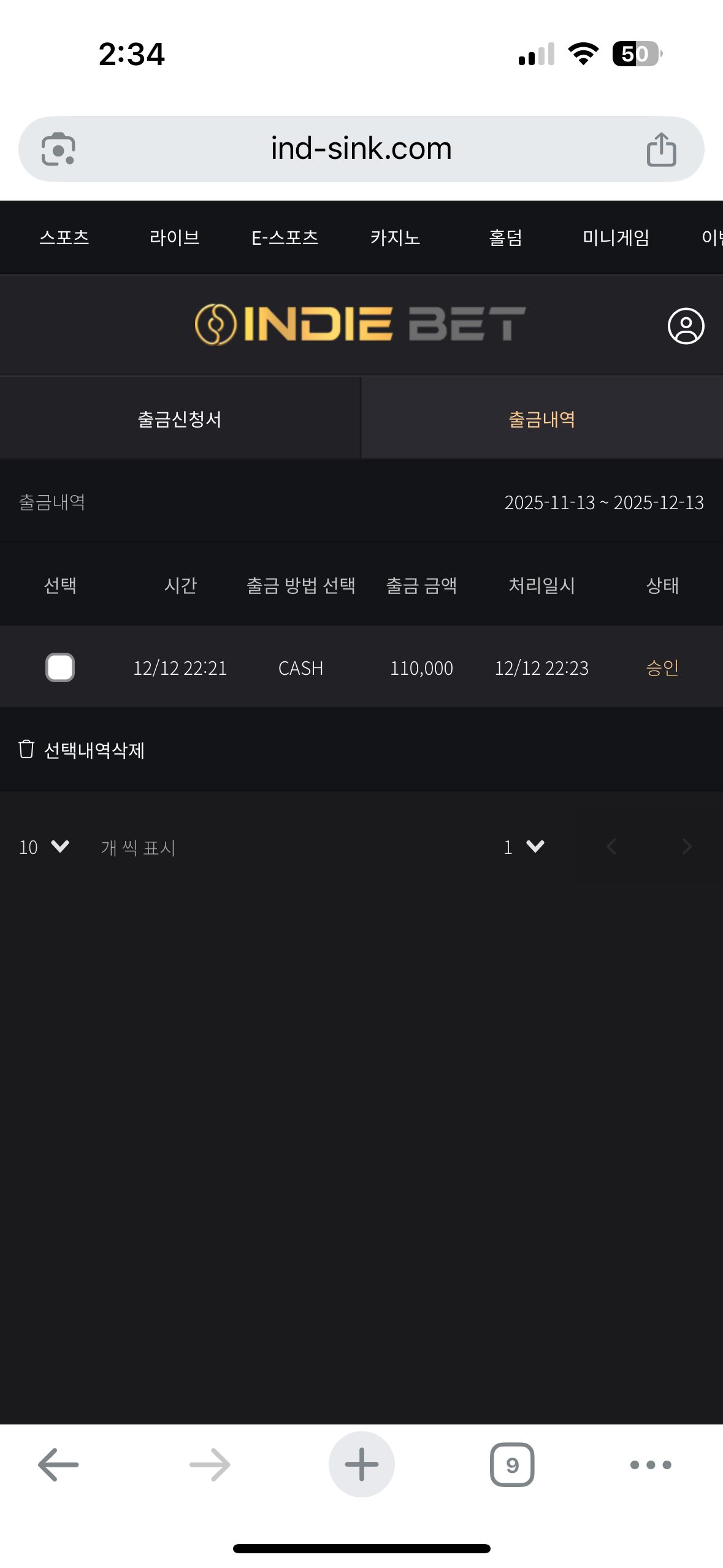Go back using the browser back arrow

click(58, 1465)
